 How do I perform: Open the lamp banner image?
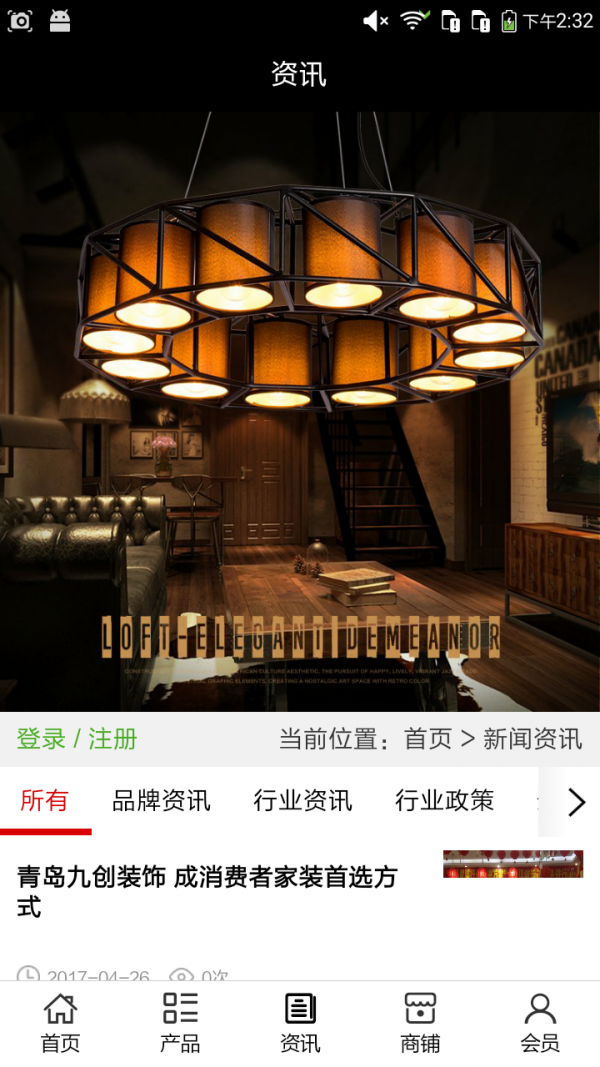[300, 410]
